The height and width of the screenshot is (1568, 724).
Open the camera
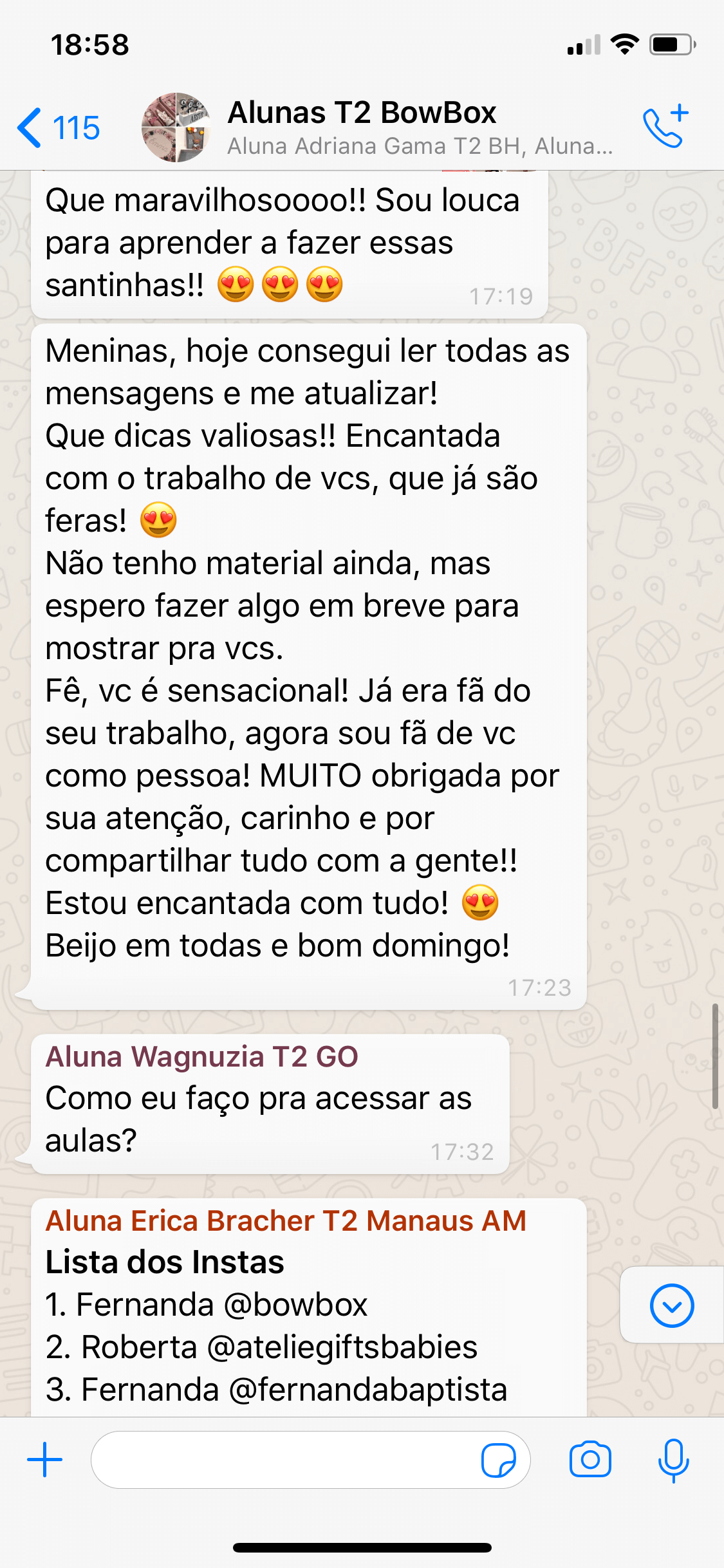590,1460
